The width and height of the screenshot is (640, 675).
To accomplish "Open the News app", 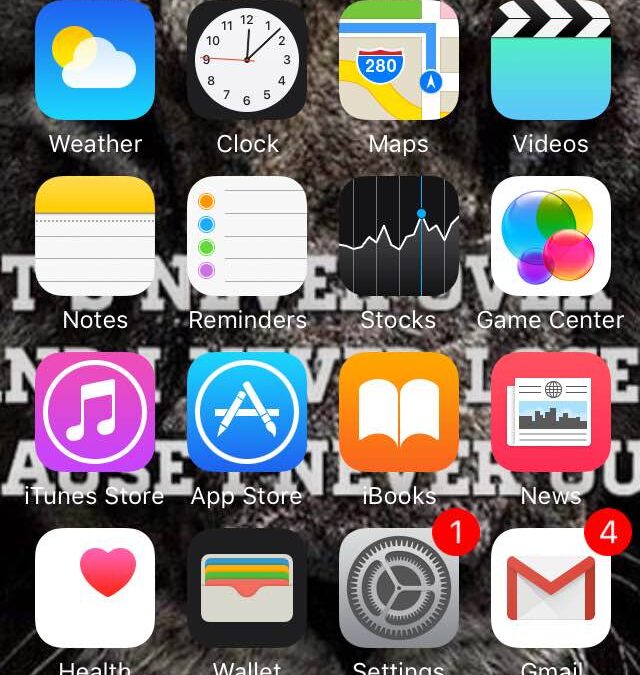I will (551, 411).
